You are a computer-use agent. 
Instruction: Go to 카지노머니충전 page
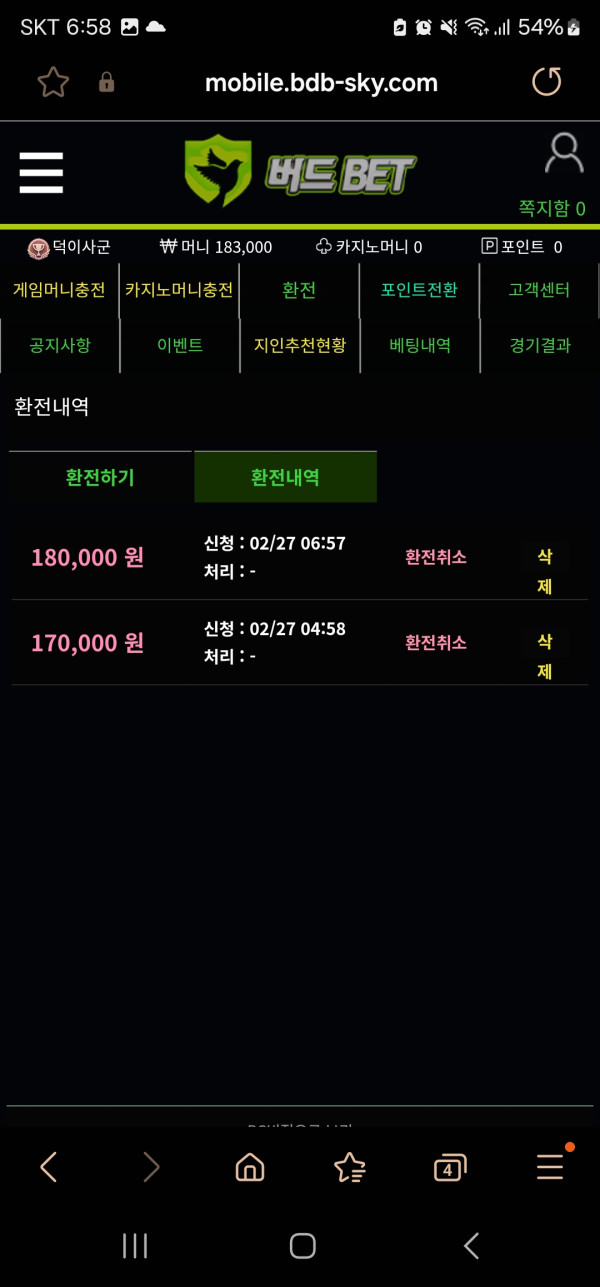179,290
